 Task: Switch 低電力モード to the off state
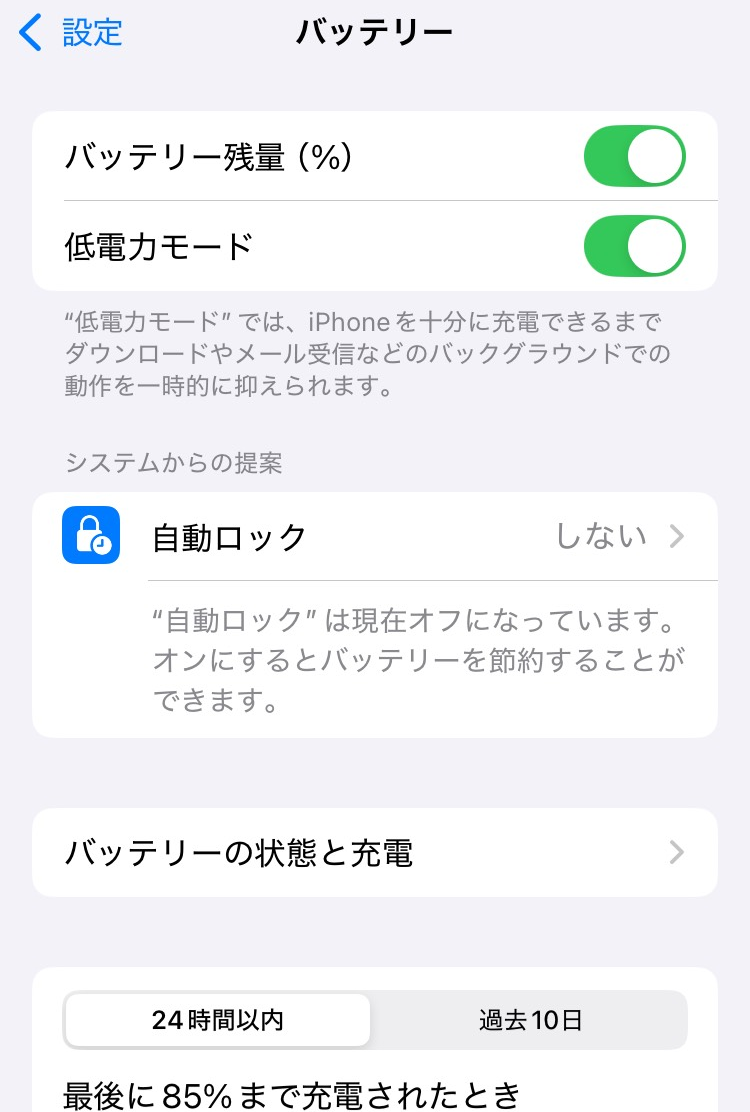pyautogui.click(x=635, y=246)
